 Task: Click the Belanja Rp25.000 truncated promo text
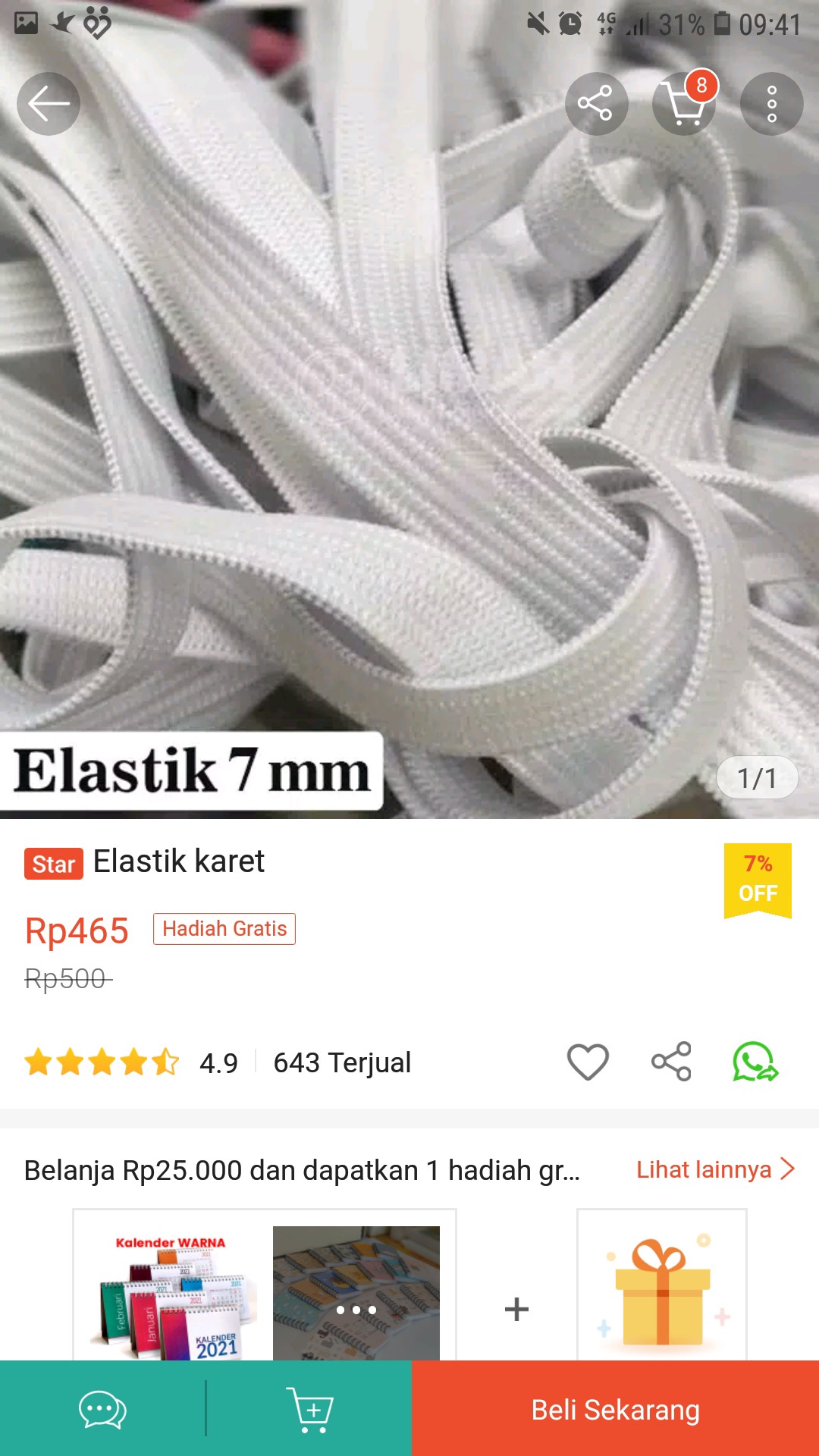(x=301, y=1169)
